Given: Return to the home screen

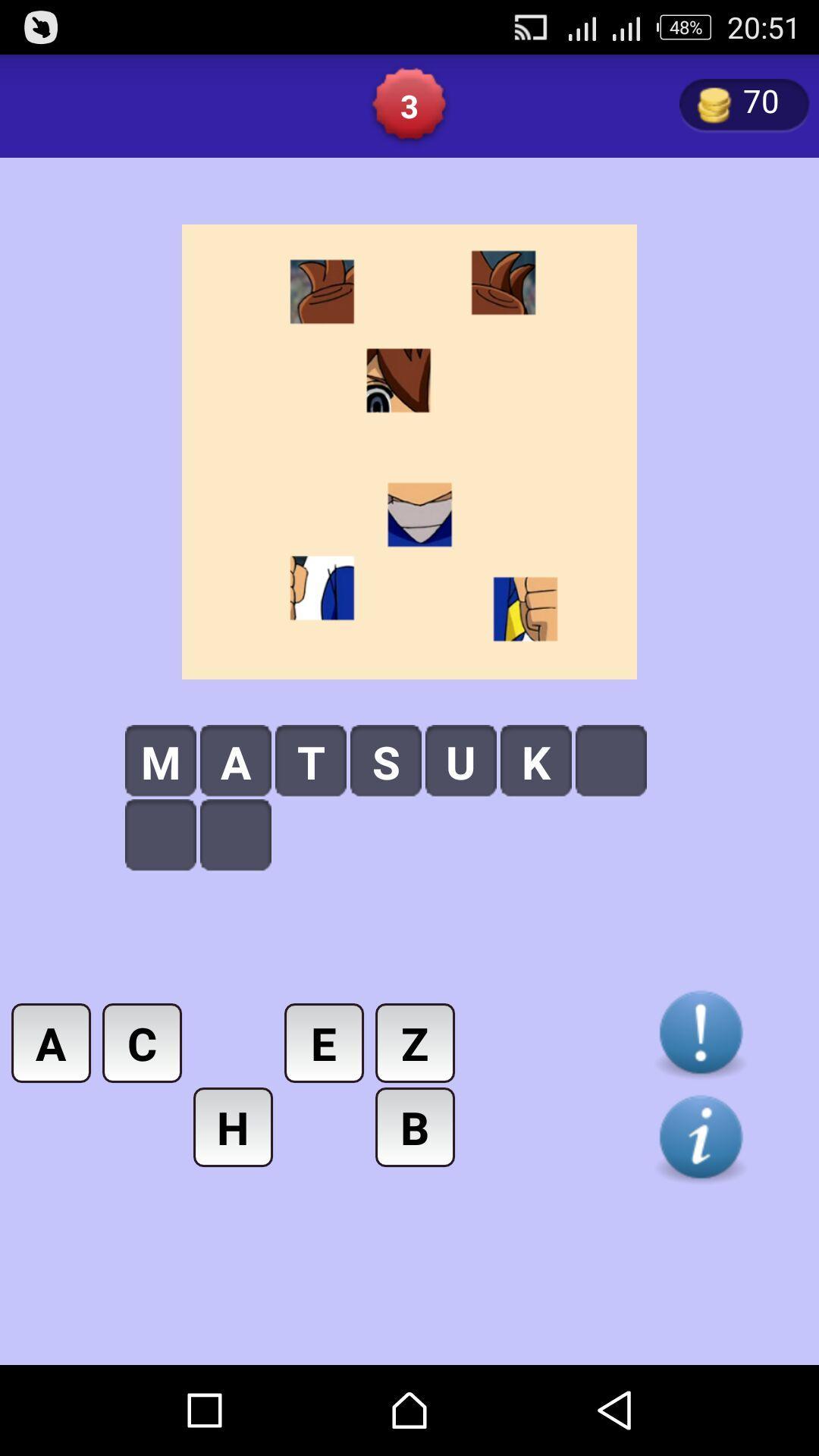Looking at the screenshot, I should [x=409, y=1410].
